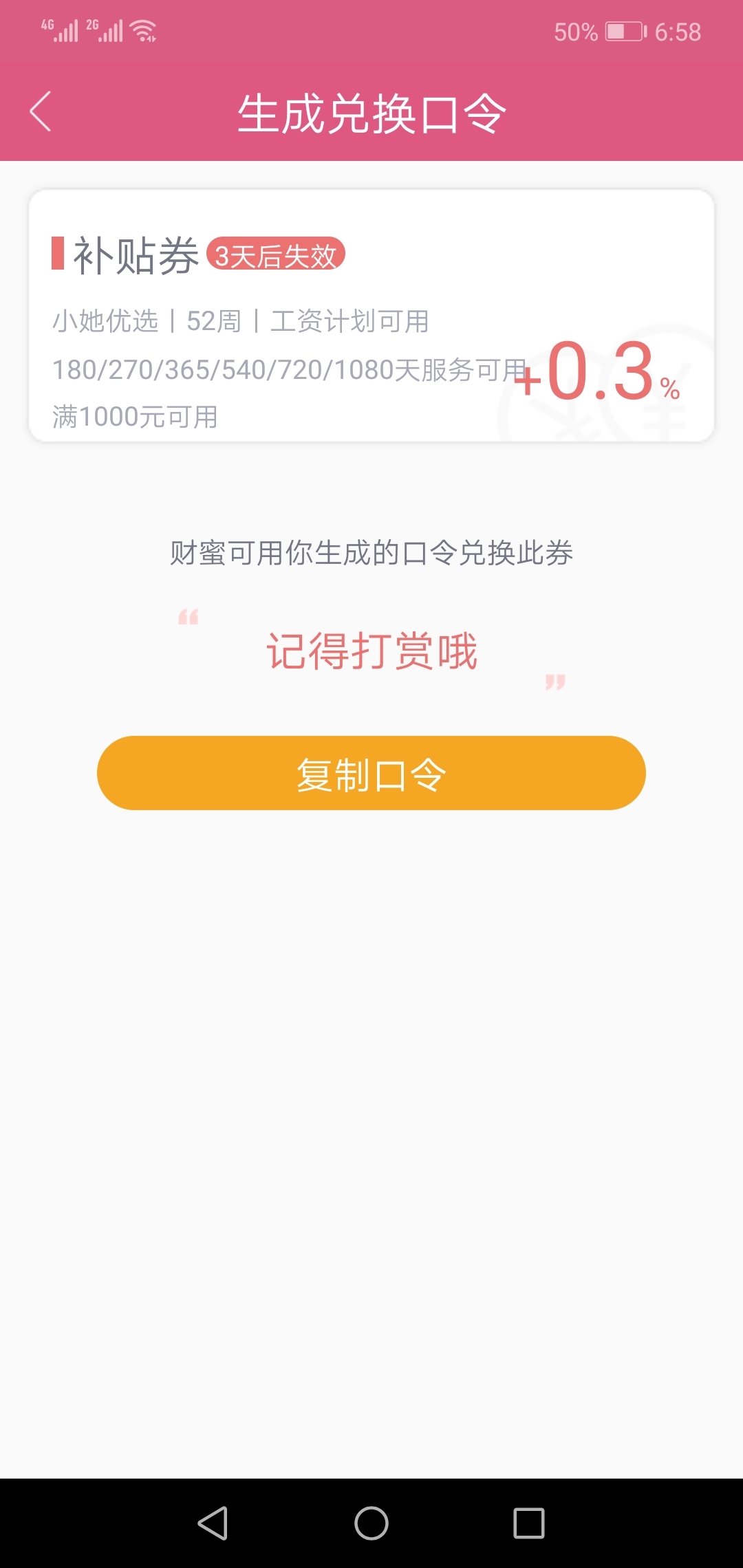Open recent apps from the navigation bar

tap(529, 1523)
